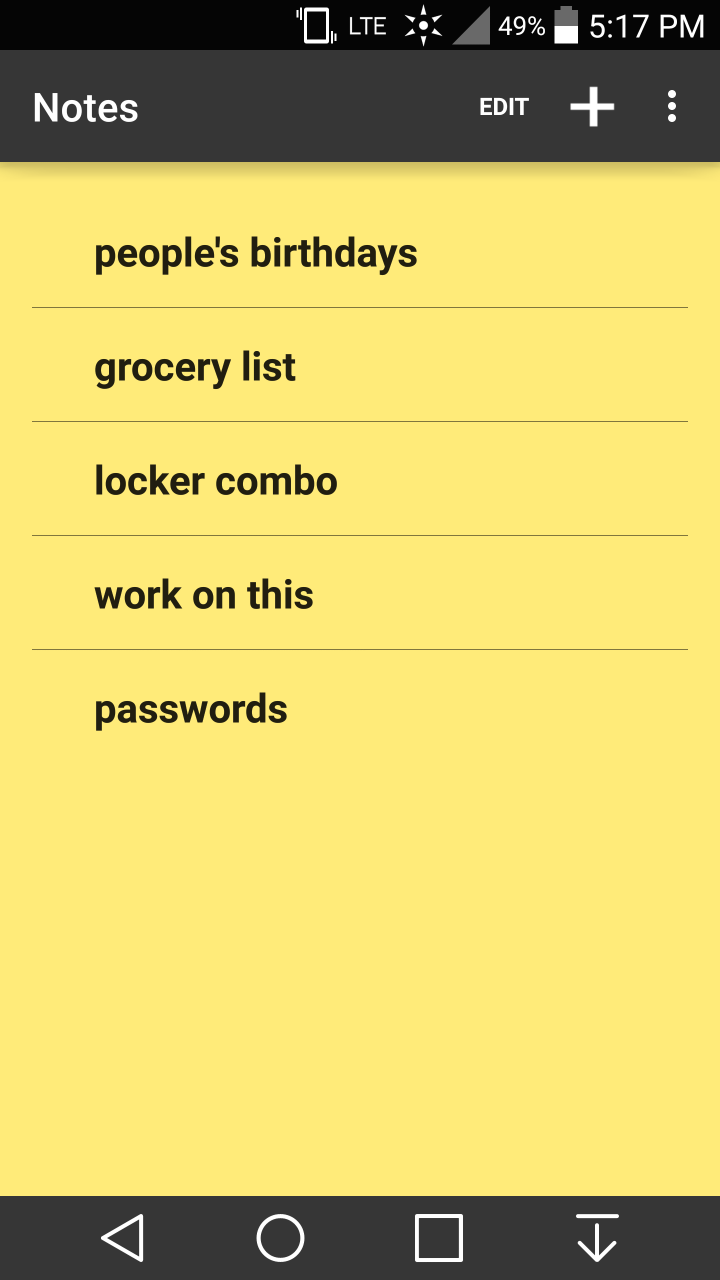The height and width of the screenshot is (1280, 720).
Task: Open the overflow menu with three dots
Action: (672, 106)
